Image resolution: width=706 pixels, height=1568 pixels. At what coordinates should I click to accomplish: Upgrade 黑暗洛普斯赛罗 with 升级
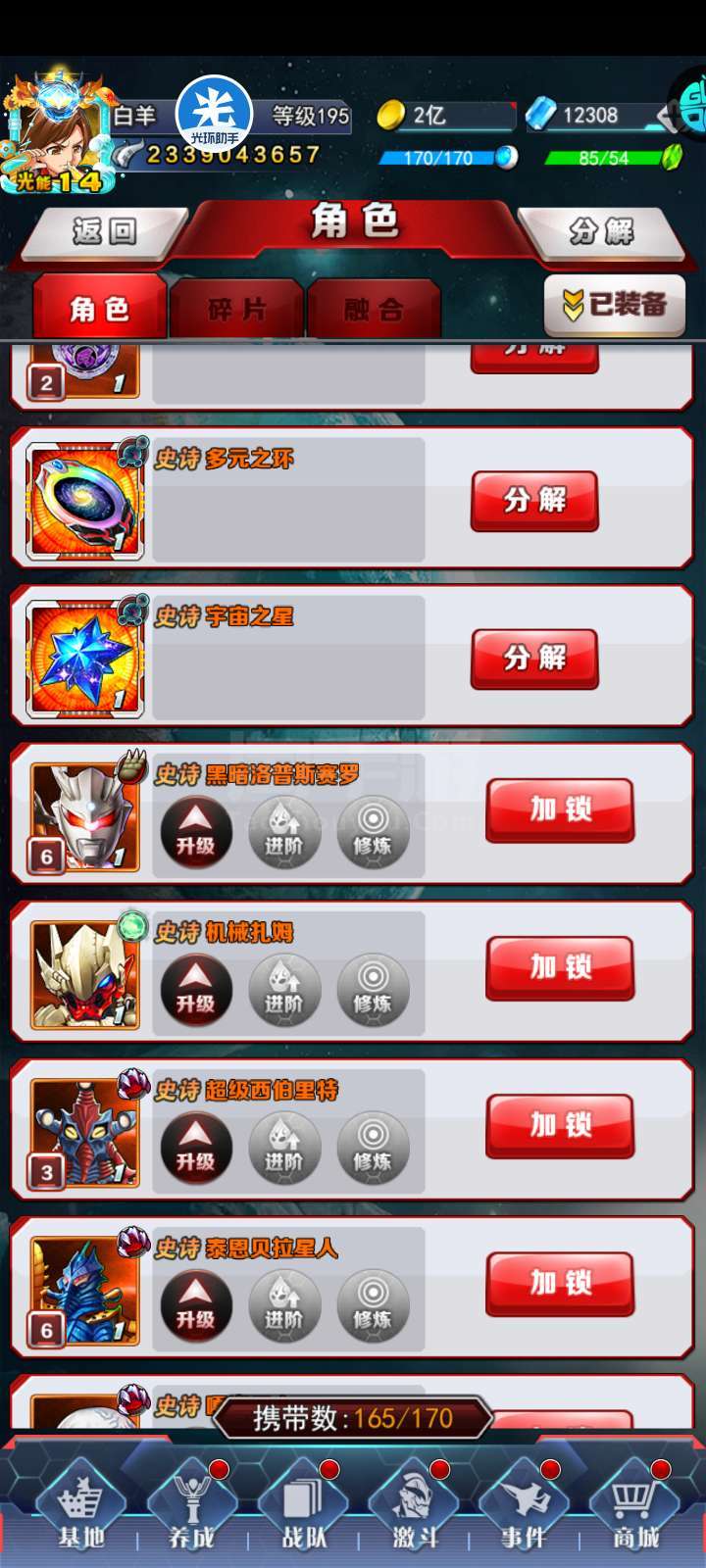click(196, 832)
